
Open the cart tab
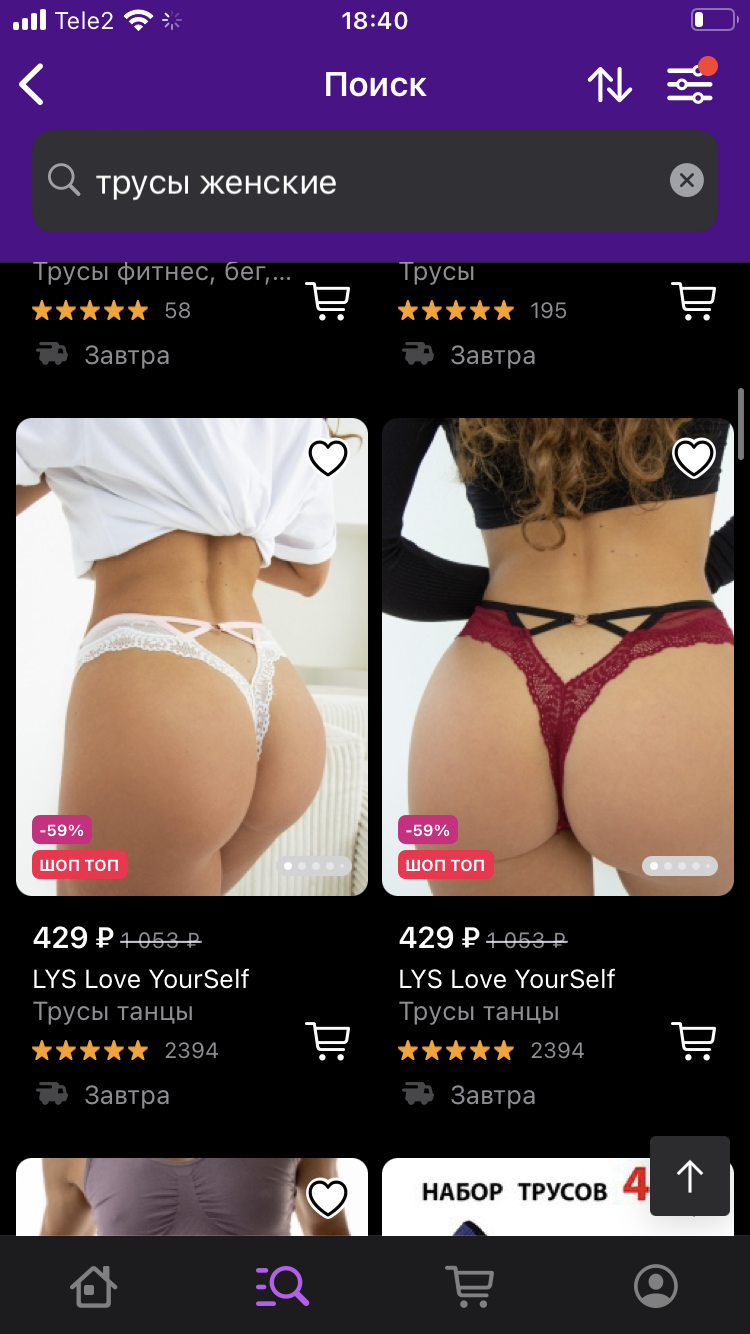coord(467,1286)
